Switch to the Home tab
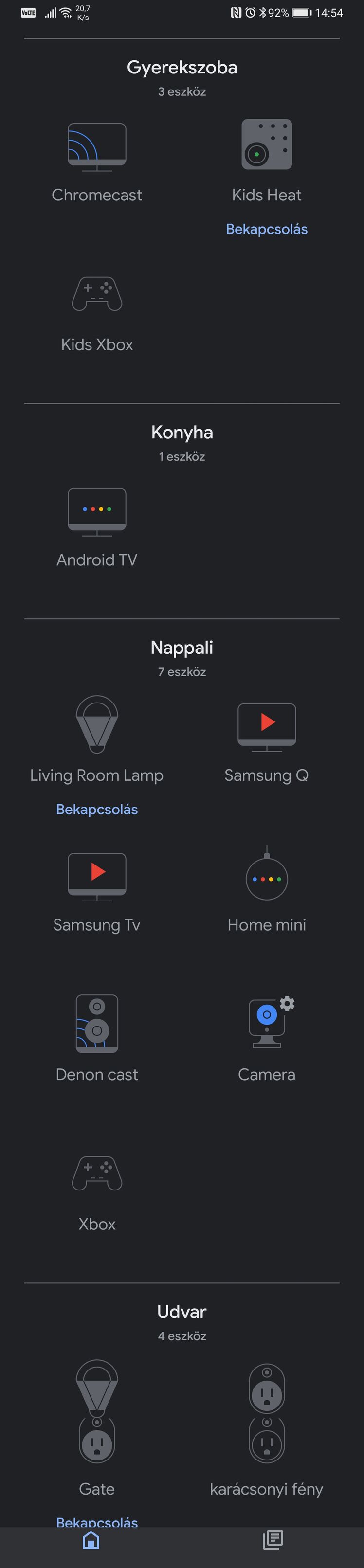 [x=91, y=1540]
